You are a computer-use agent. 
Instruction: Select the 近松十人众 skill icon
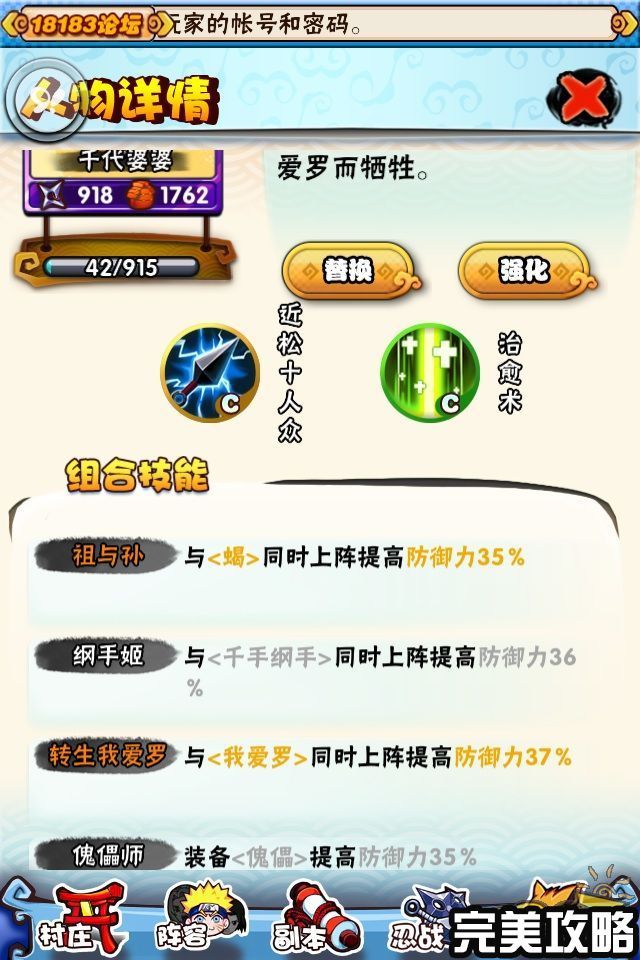[211, 374]
